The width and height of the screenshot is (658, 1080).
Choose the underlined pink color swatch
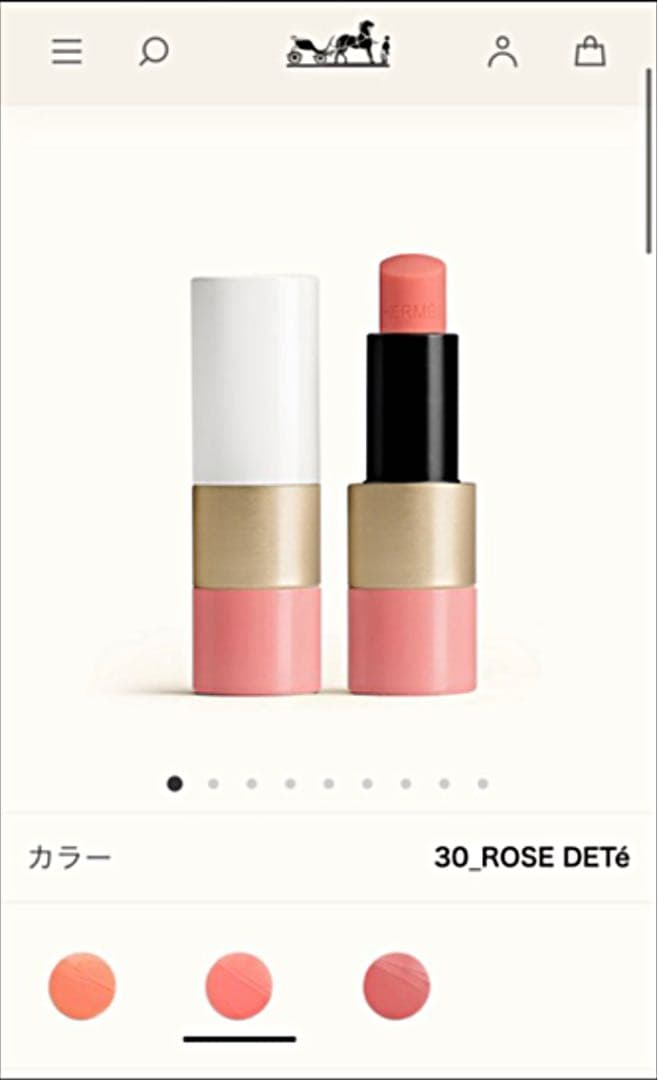click(239, 986)
